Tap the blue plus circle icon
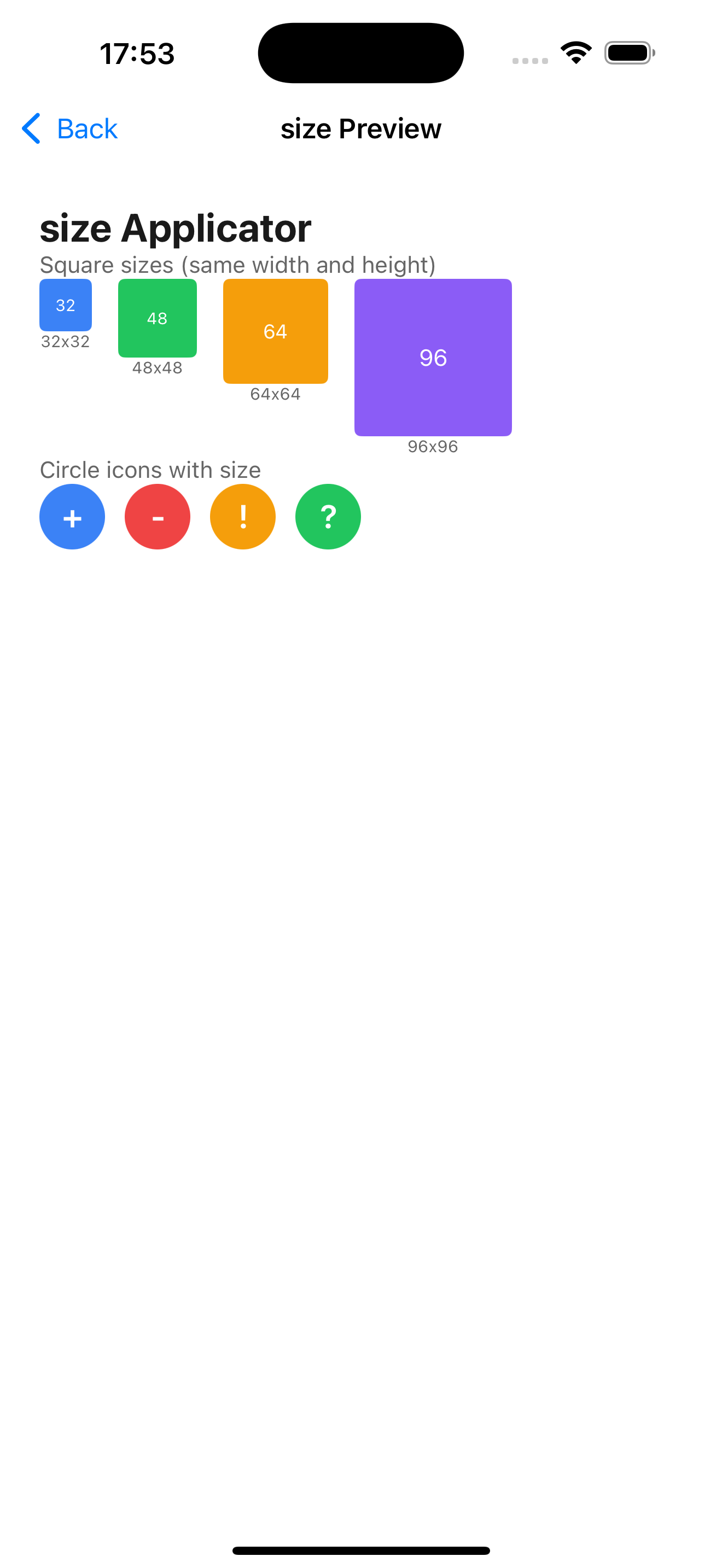This screenshot has height=1568, width=722. click(x=72, y=517)
